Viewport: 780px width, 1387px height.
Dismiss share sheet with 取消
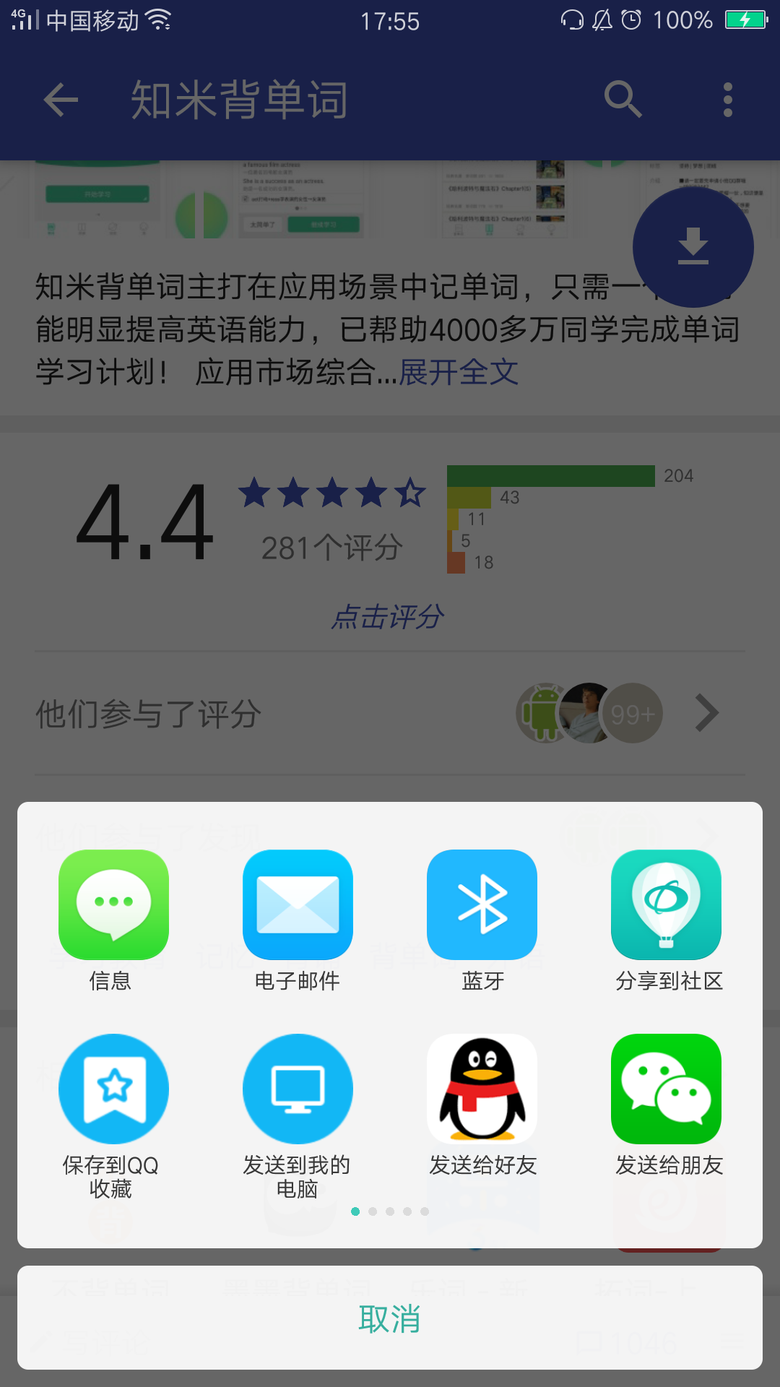pos(389,1318)
